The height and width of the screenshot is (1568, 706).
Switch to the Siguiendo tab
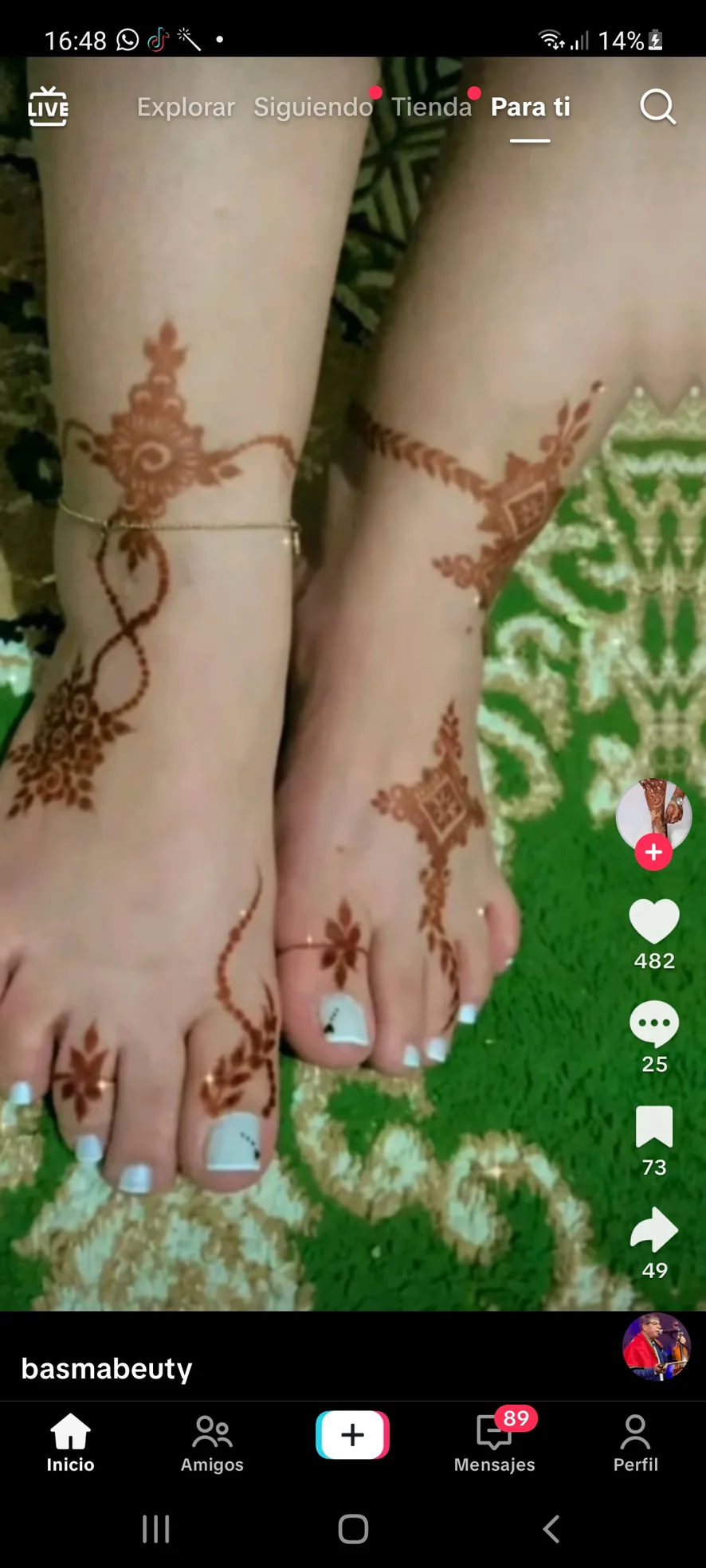pyautogui.click(x=312, y=107)
